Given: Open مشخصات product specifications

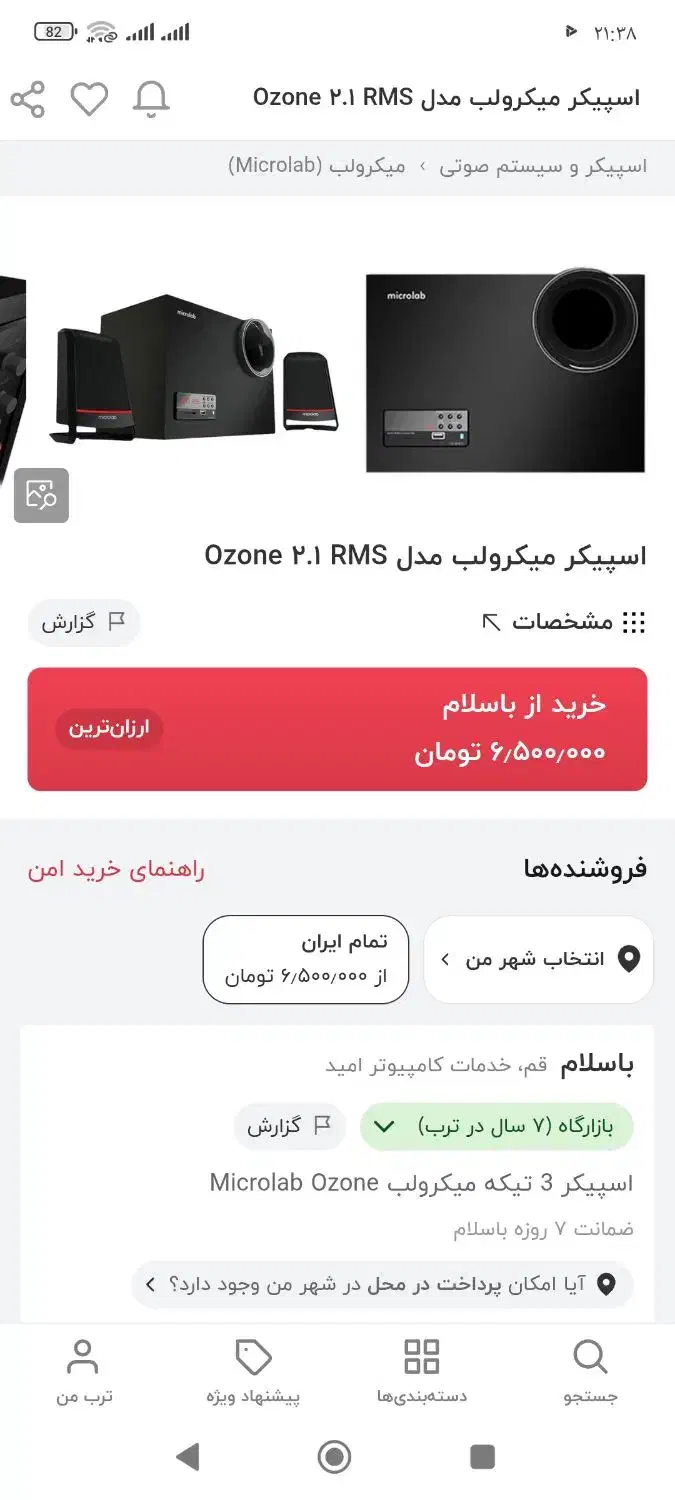Looking at the screenshot, I should [x=563, y=622].
